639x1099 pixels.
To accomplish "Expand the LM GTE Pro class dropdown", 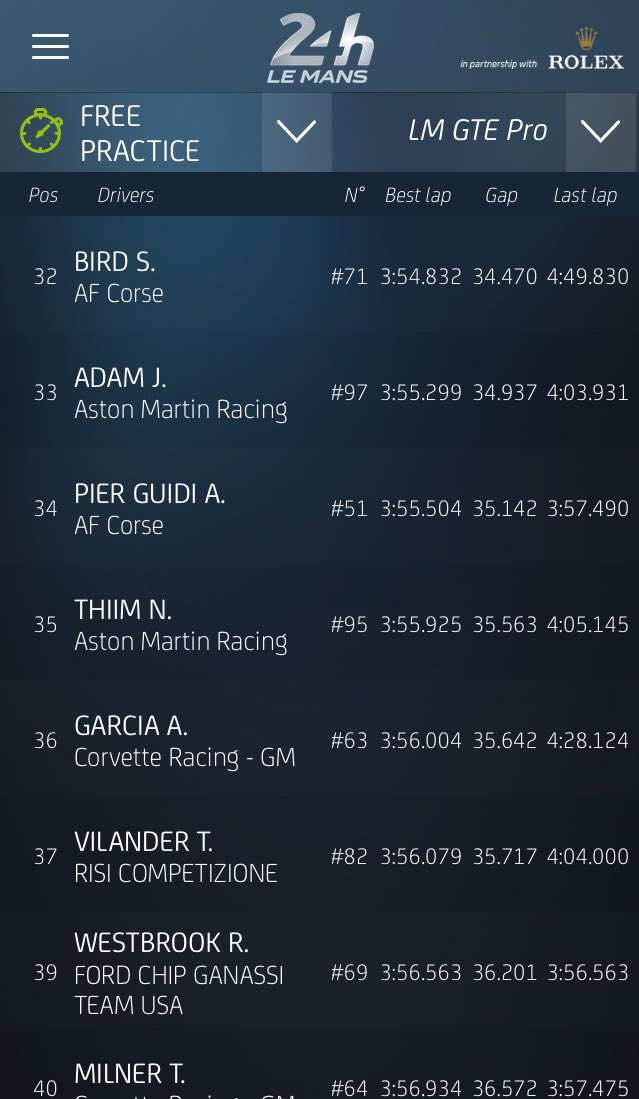I will pyautogui.click(x=600, y=132).
